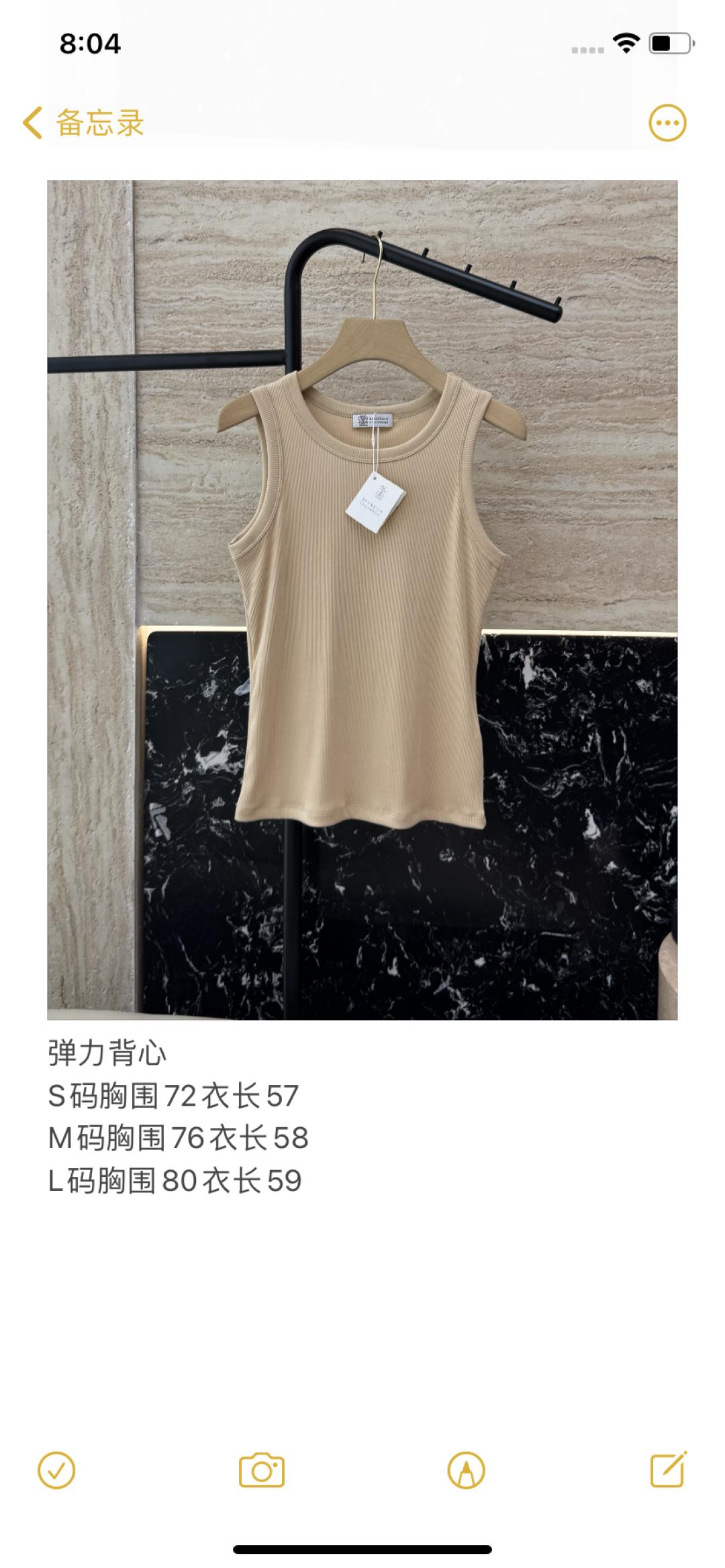Viewport: 725px width, 1568px height.
Task: Add a checklist to the note
Action: click(56, 1471)
